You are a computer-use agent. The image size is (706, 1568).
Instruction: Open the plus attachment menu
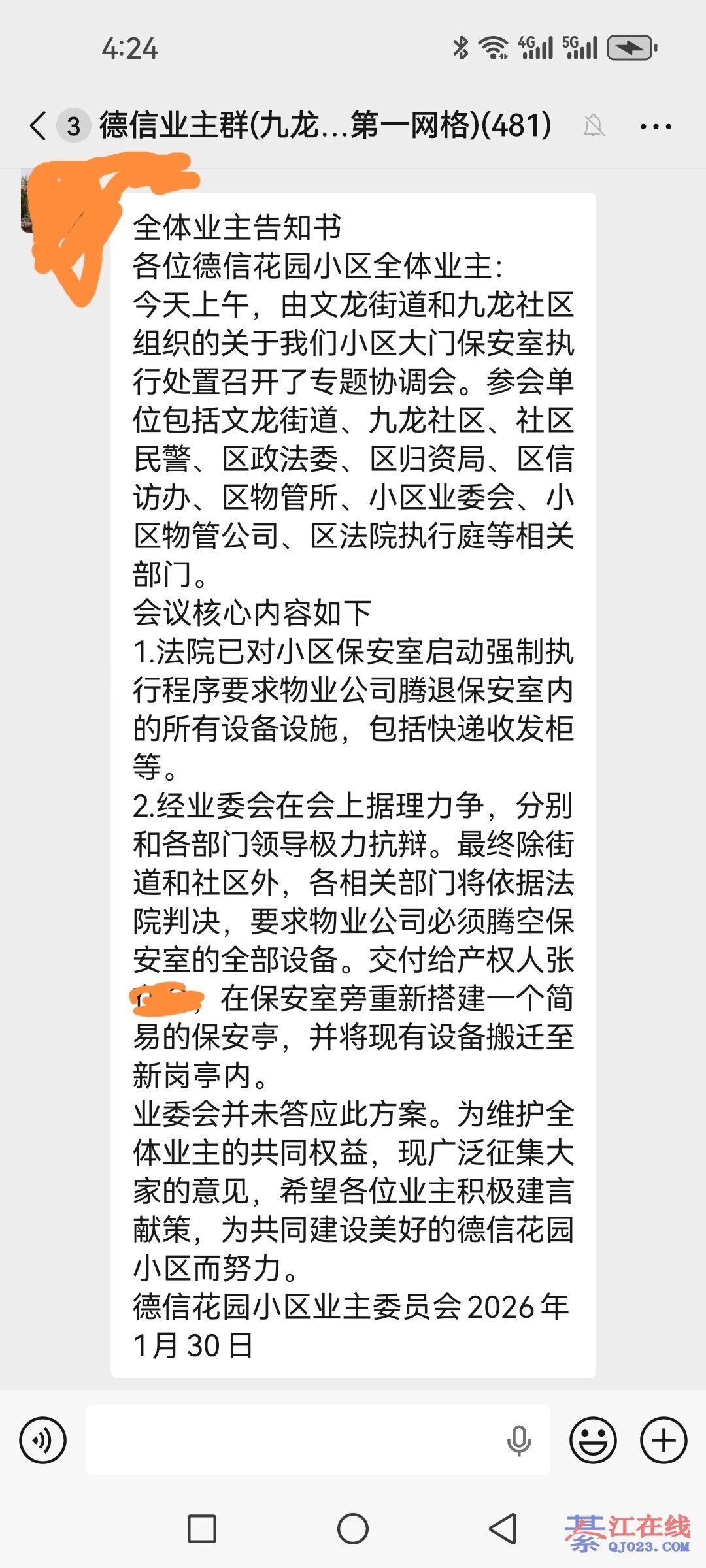tap(664, 1440)
